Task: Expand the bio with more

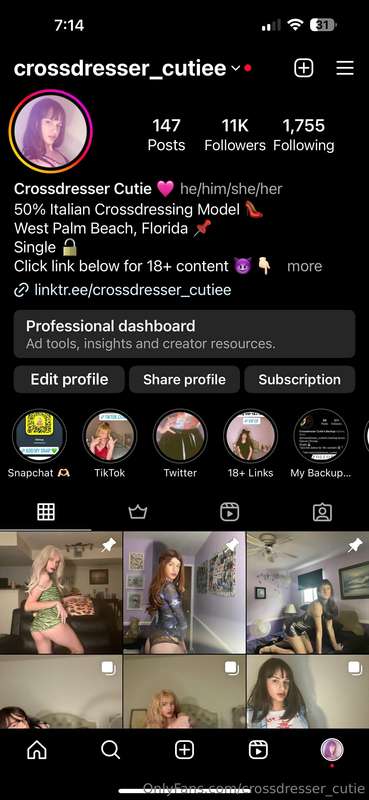Action: pyautogui.click(x=304, y=266)
